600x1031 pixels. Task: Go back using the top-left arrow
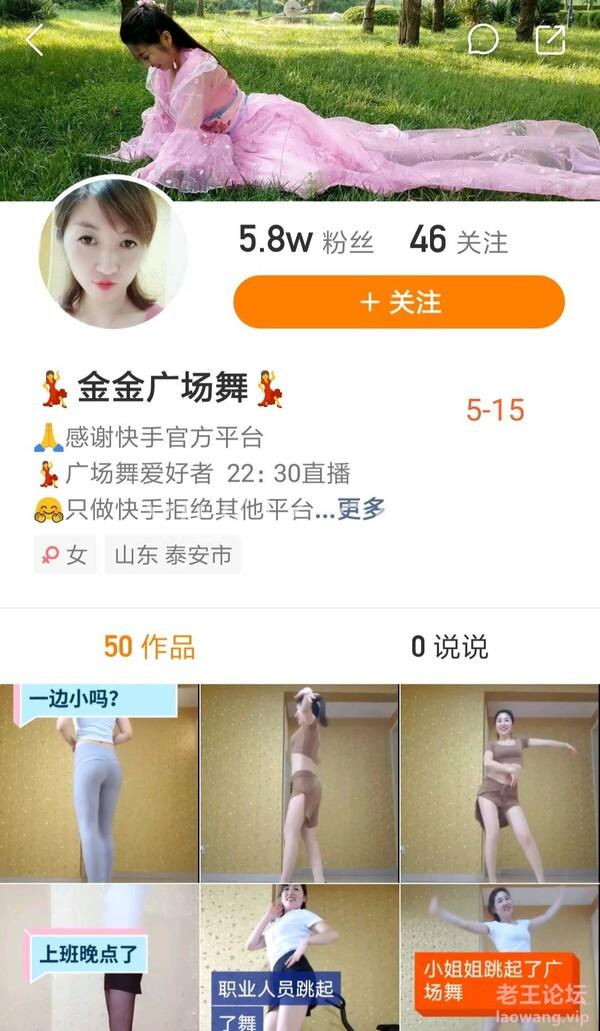pos(35,40)
